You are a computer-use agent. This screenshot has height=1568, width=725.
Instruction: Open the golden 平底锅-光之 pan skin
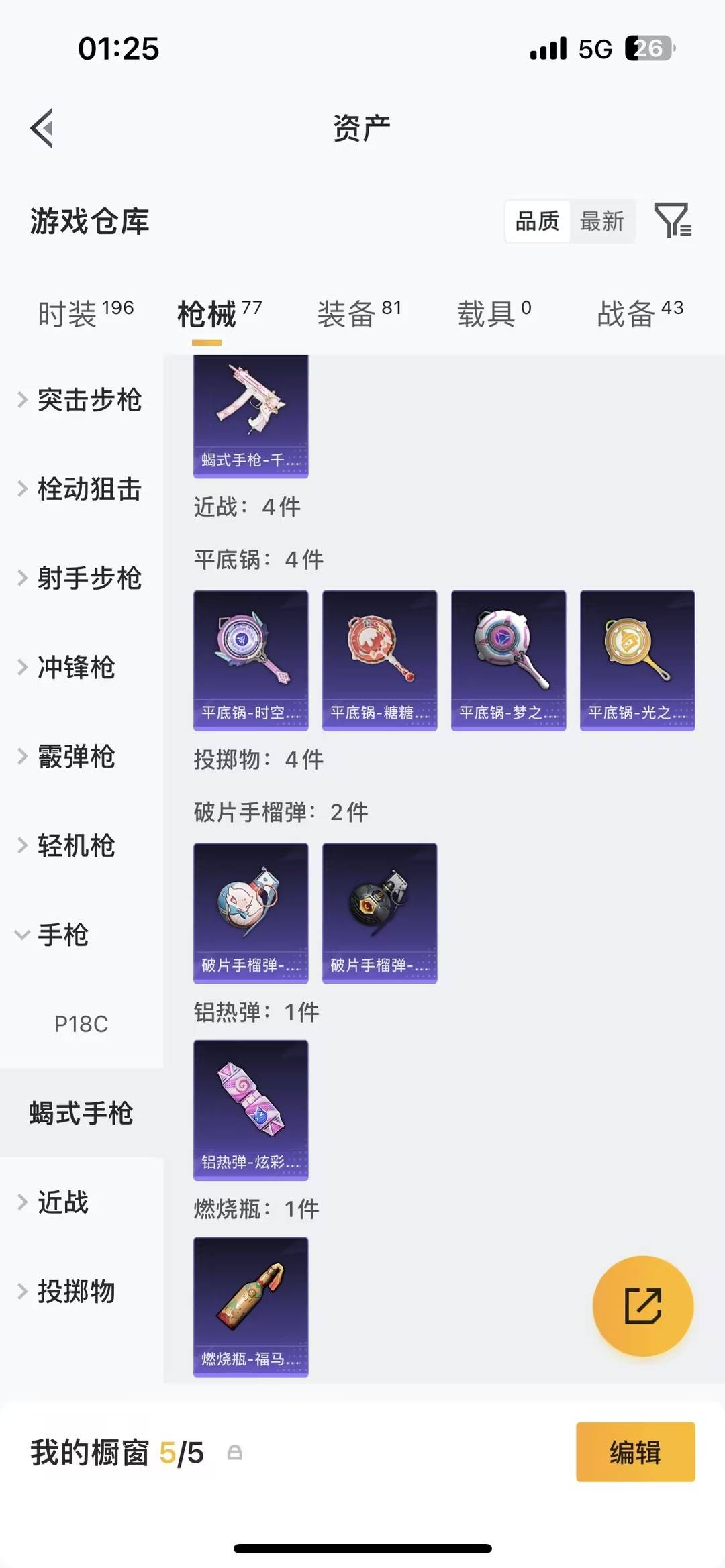[x=636, y=660]
